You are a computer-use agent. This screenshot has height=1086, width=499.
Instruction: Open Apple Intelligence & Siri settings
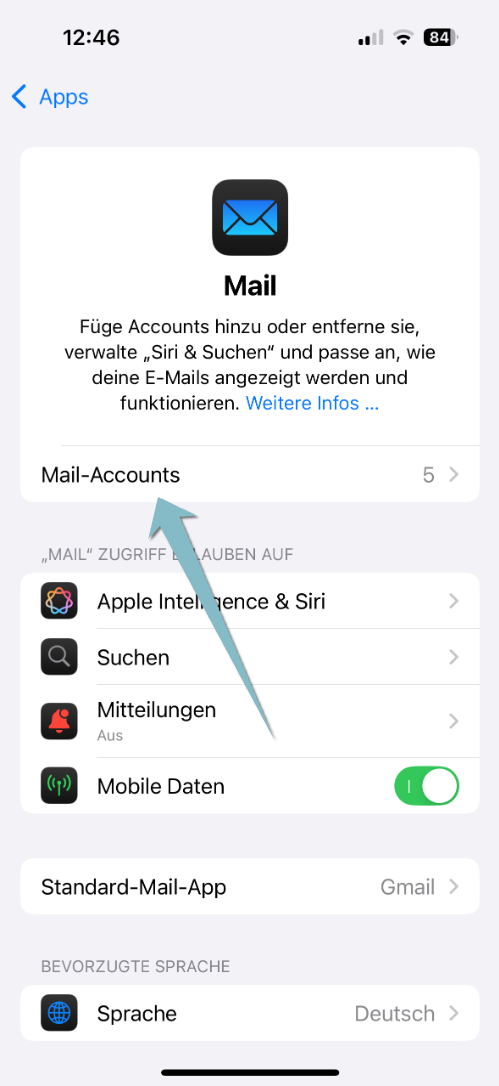click(x=250, y=600)
